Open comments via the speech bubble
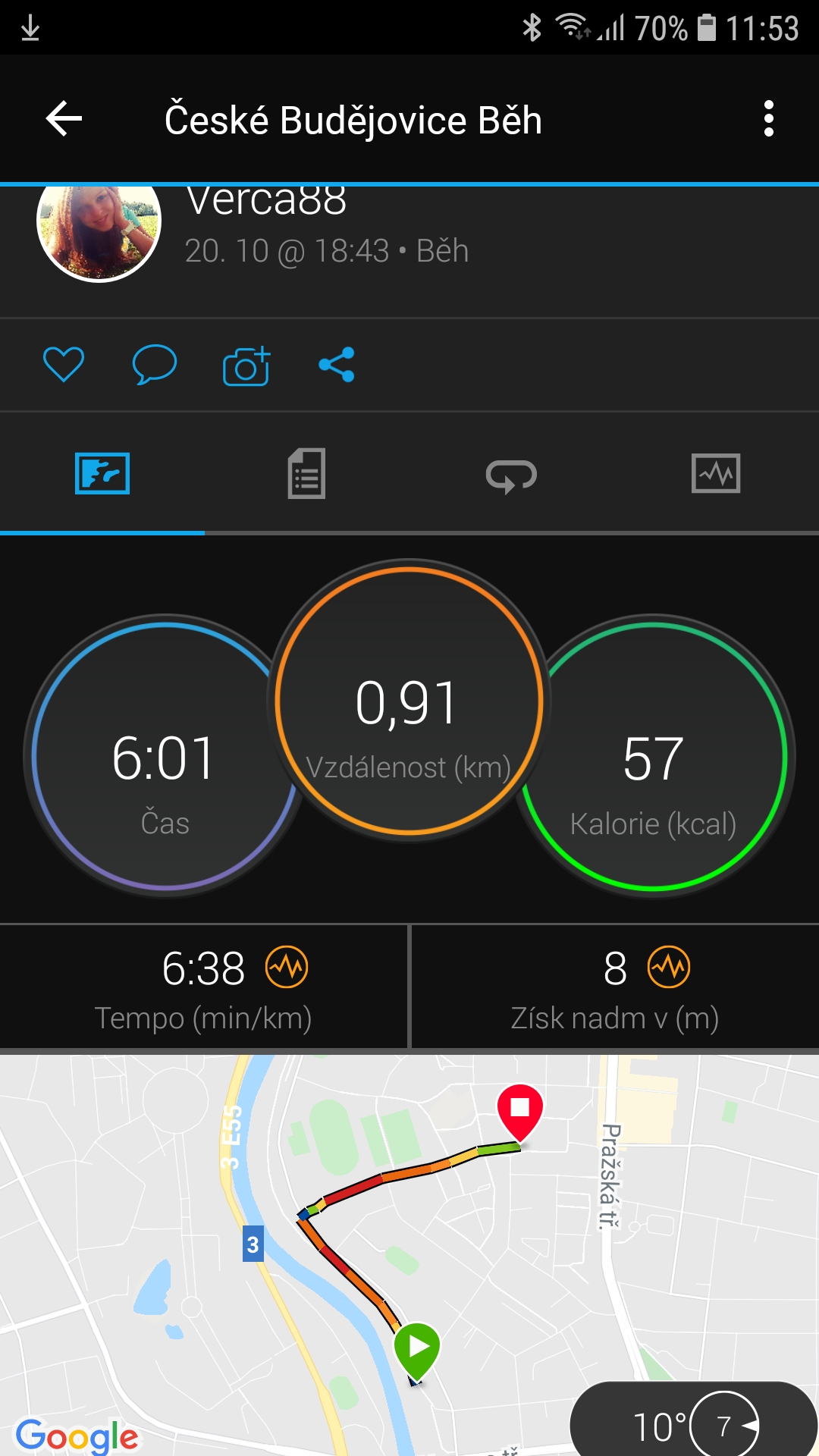 pyautogui.click(x=155, y=365)
